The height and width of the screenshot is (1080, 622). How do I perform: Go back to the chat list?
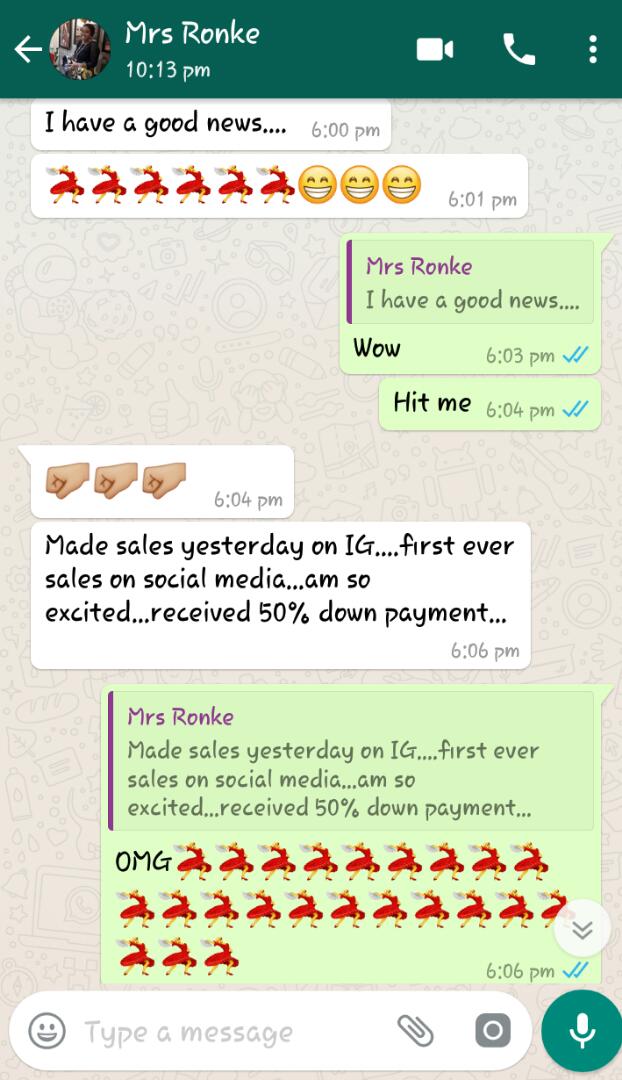[27, 49]
